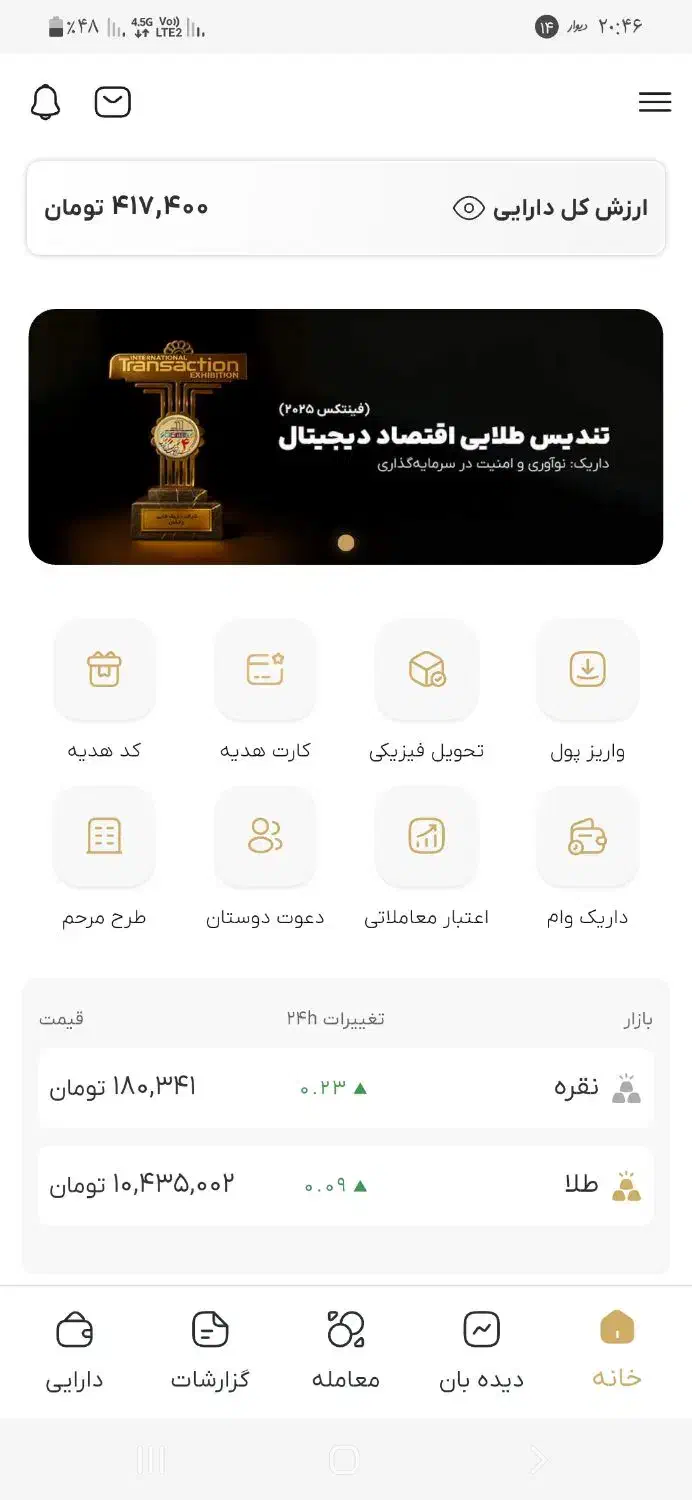Open اعتبار معاملاتی trading credit
This screenshot has width=692, height=1500.
pyautogui.click(x=427, y=836)
